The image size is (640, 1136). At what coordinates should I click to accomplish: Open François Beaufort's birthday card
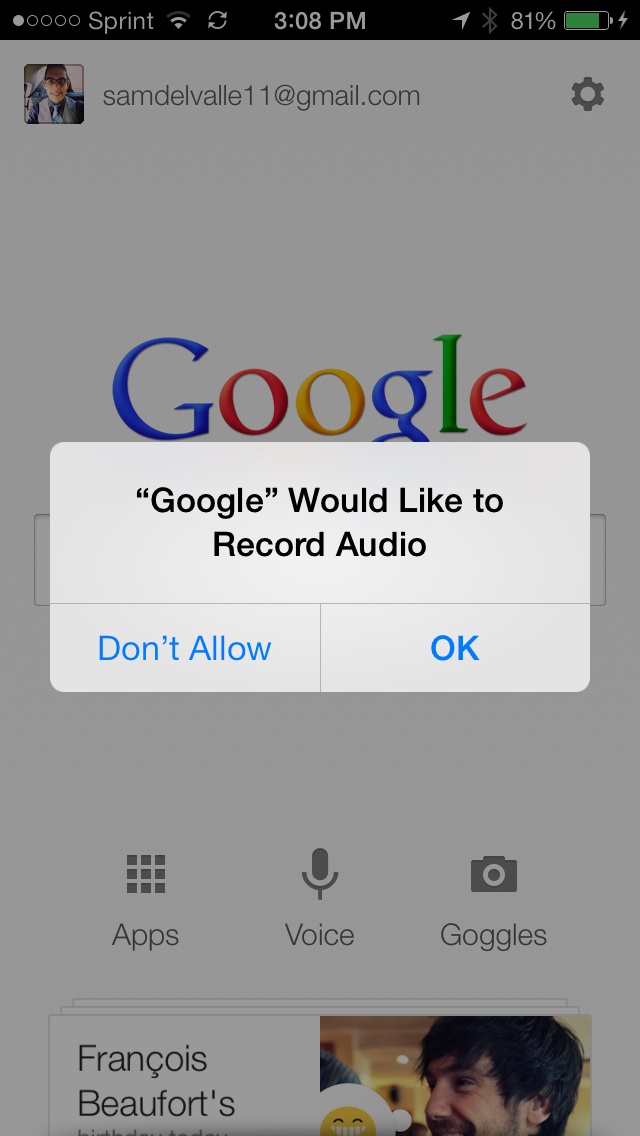(x=320, y=1075)
